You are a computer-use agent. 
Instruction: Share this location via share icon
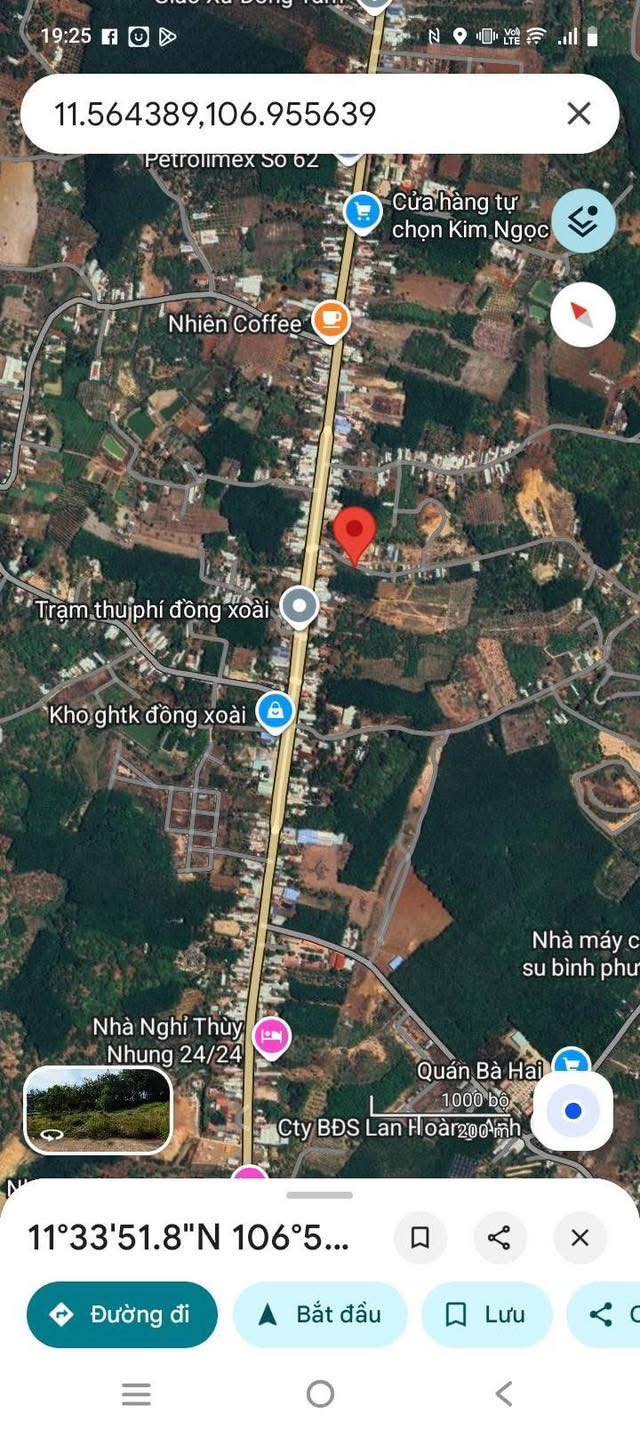(499, 1238)
